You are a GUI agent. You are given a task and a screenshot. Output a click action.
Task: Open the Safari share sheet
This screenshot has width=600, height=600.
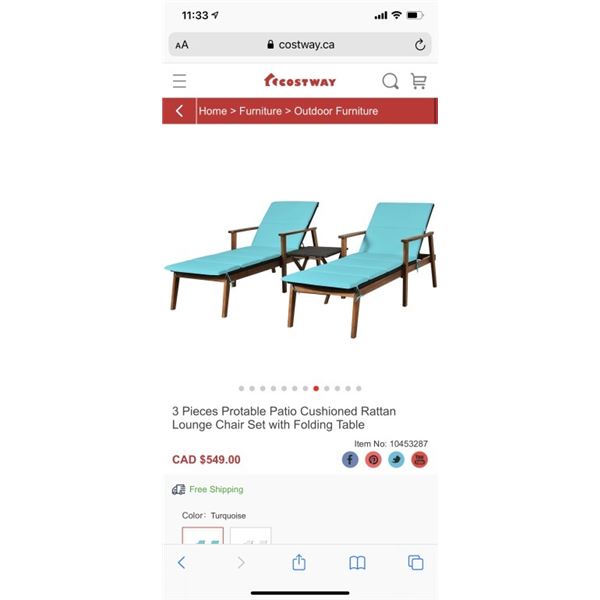pos(299,563)
